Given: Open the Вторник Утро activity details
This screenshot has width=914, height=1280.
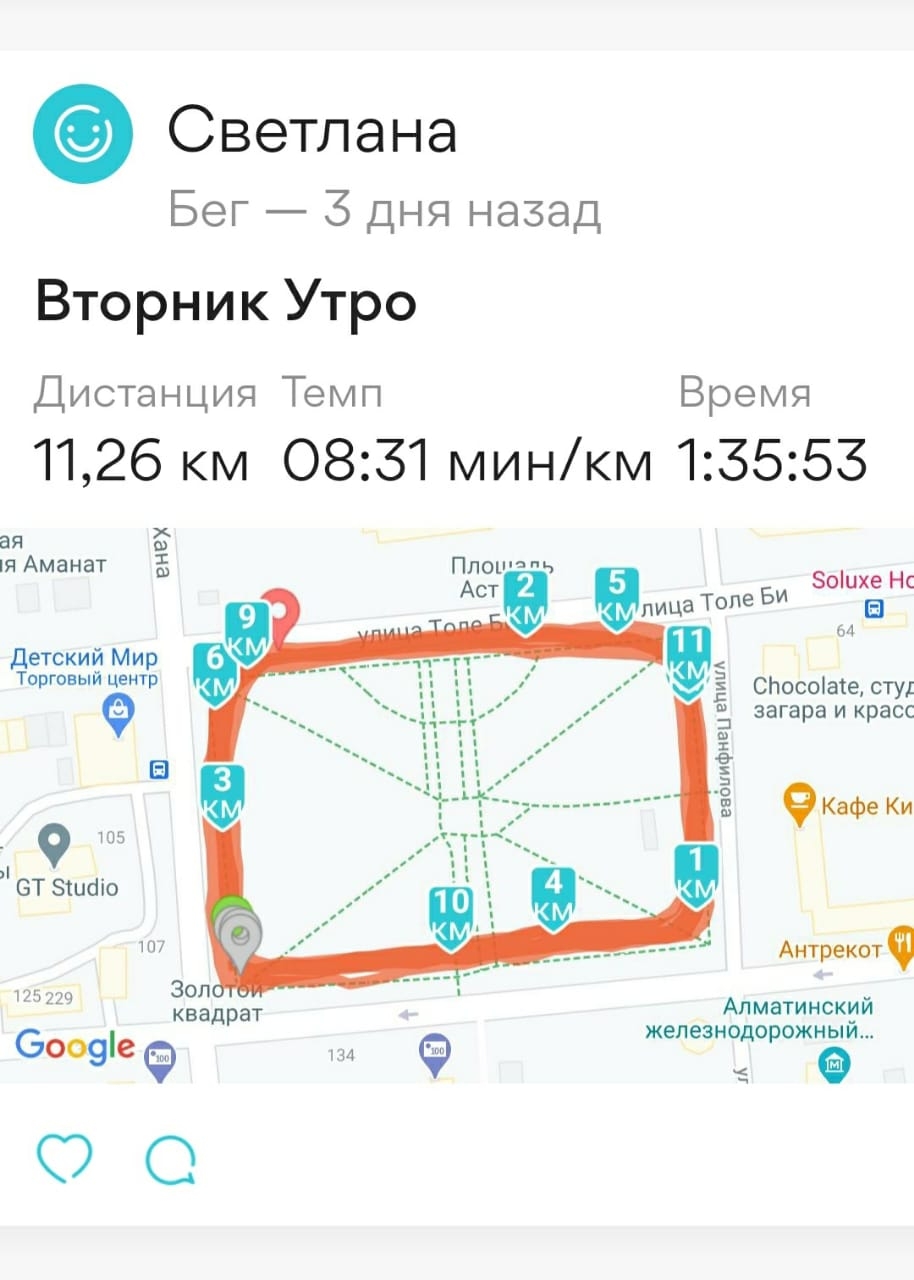Looking at the screenshot, I should tap(226, 302).
